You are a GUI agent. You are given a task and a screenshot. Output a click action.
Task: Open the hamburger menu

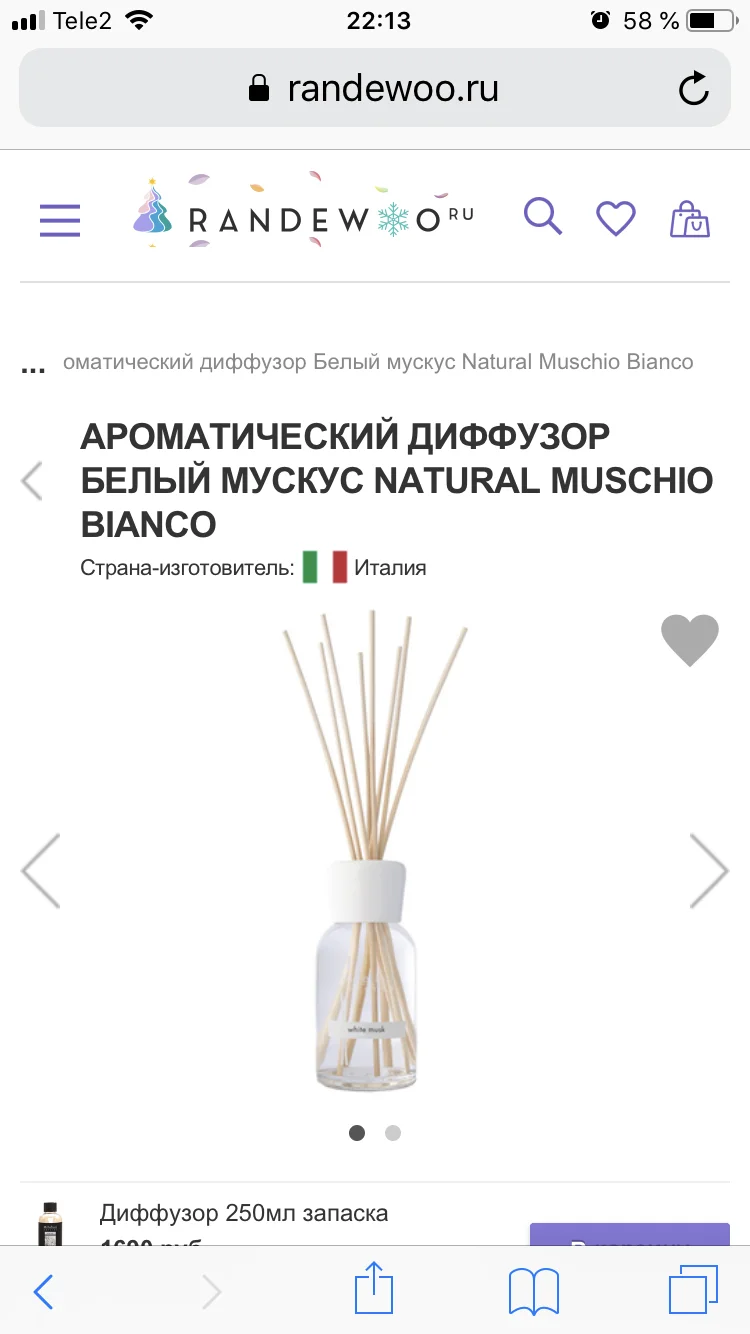60,221
